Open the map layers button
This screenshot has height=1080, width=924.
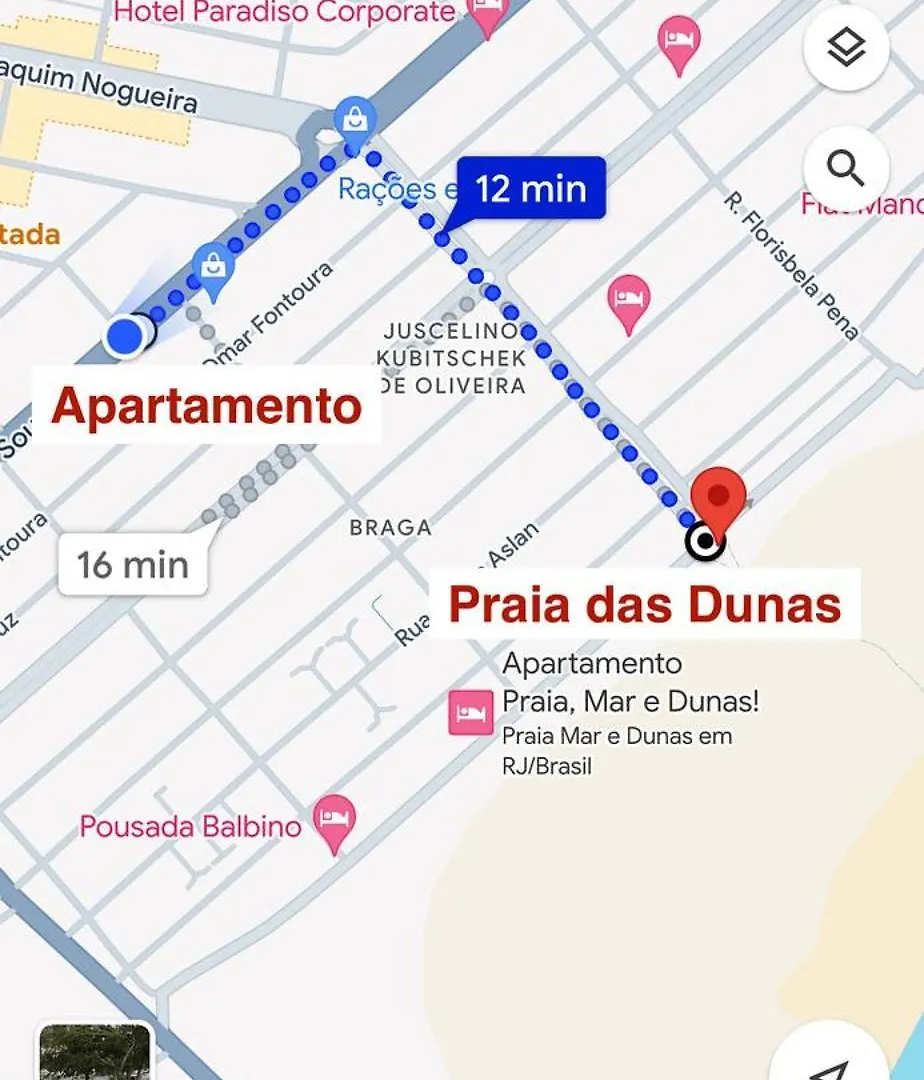[846, 47]
